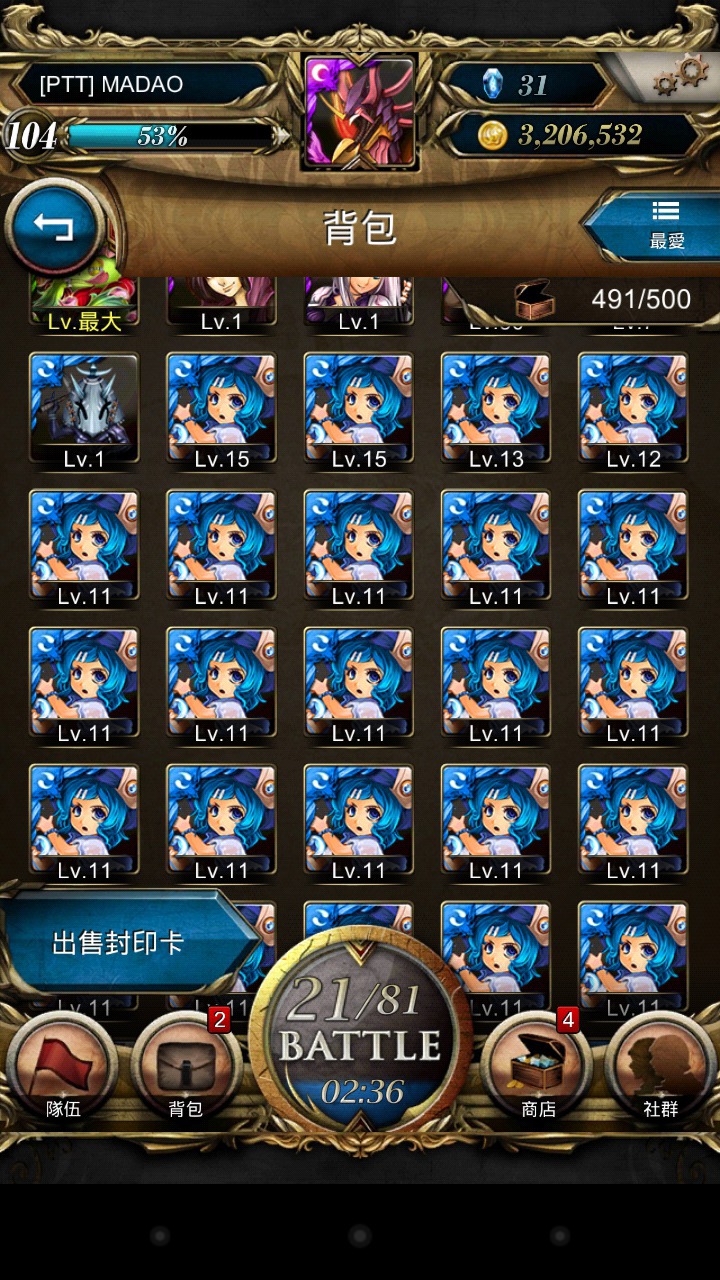Select the armored knight card Lv.1
The width and height of the screenshot is (720, 1280).
84,409
